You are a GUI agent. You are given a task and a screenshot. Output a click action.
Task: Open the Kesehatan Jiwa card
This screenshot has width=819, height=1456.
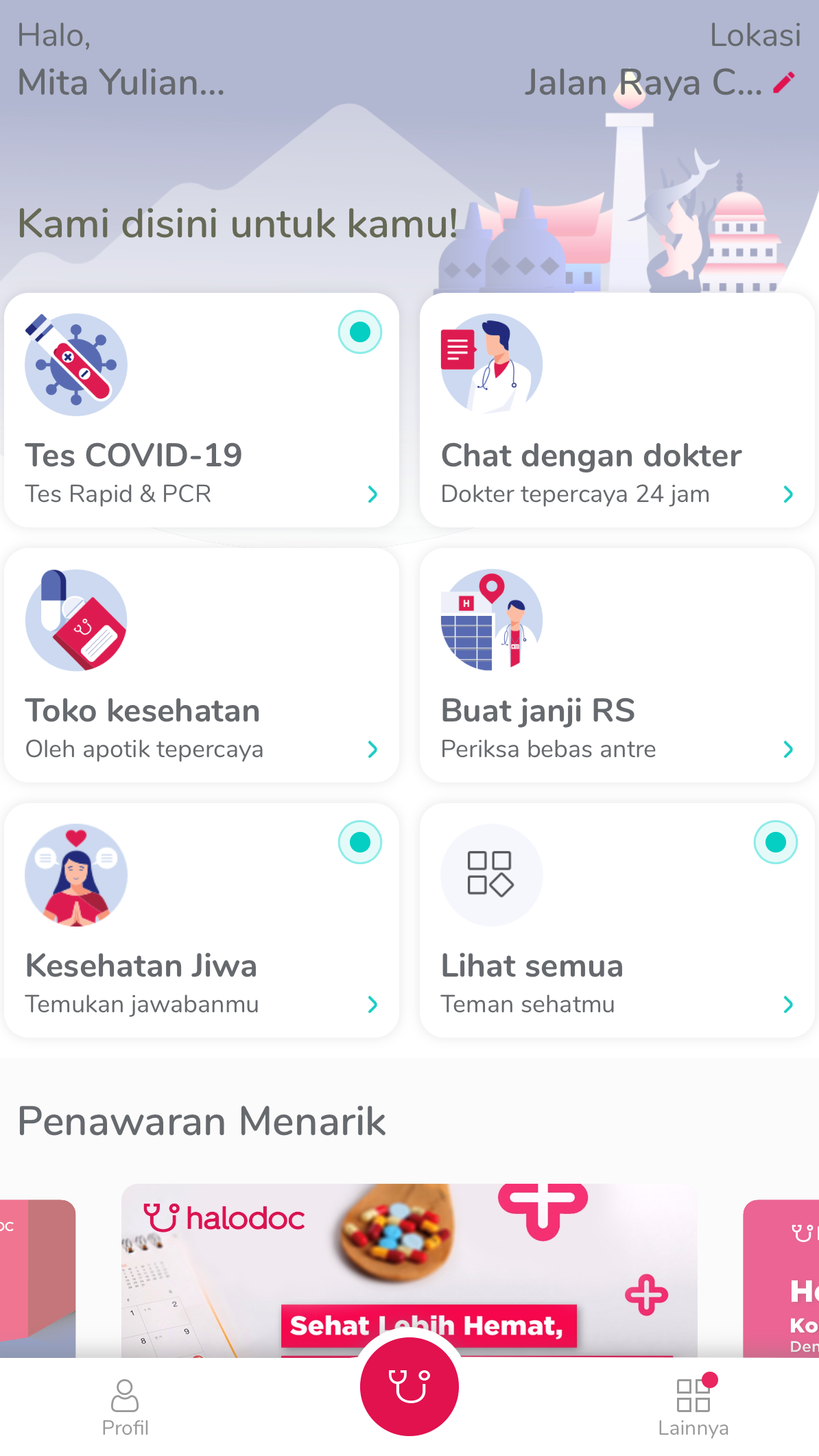(202, 920)
